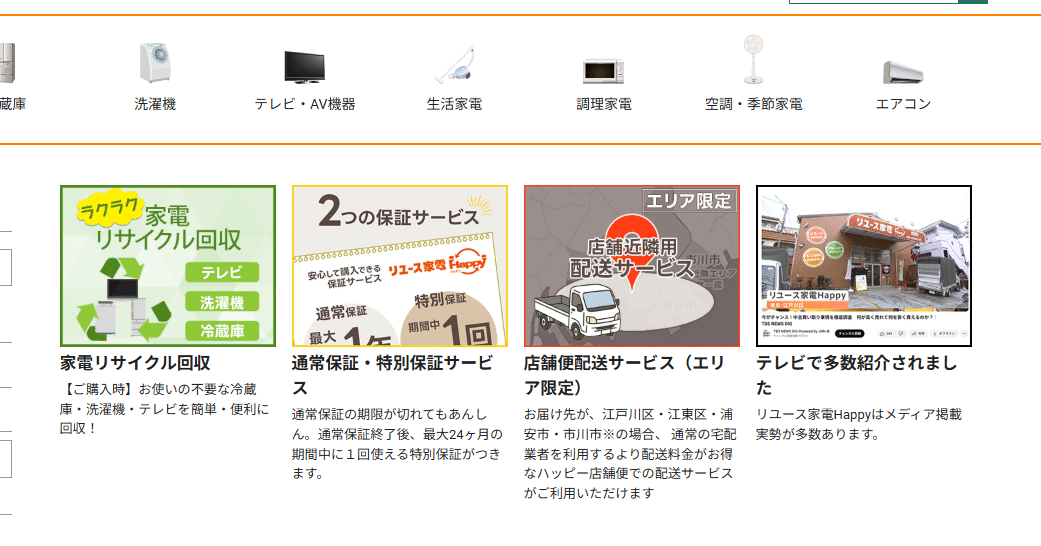Open the 家電リサイクル回収 banner
1041x546 pixels.
tap(168, 266)
